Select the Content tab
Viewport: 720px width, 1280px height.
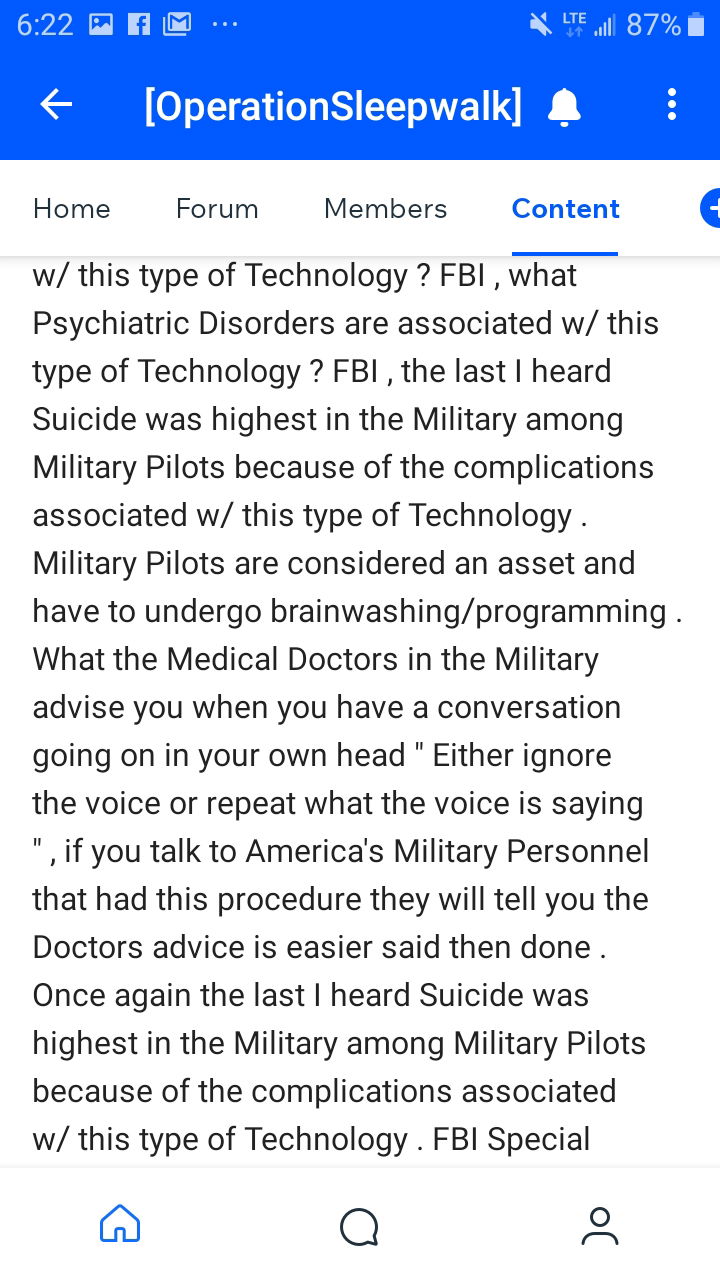(565, 208)
